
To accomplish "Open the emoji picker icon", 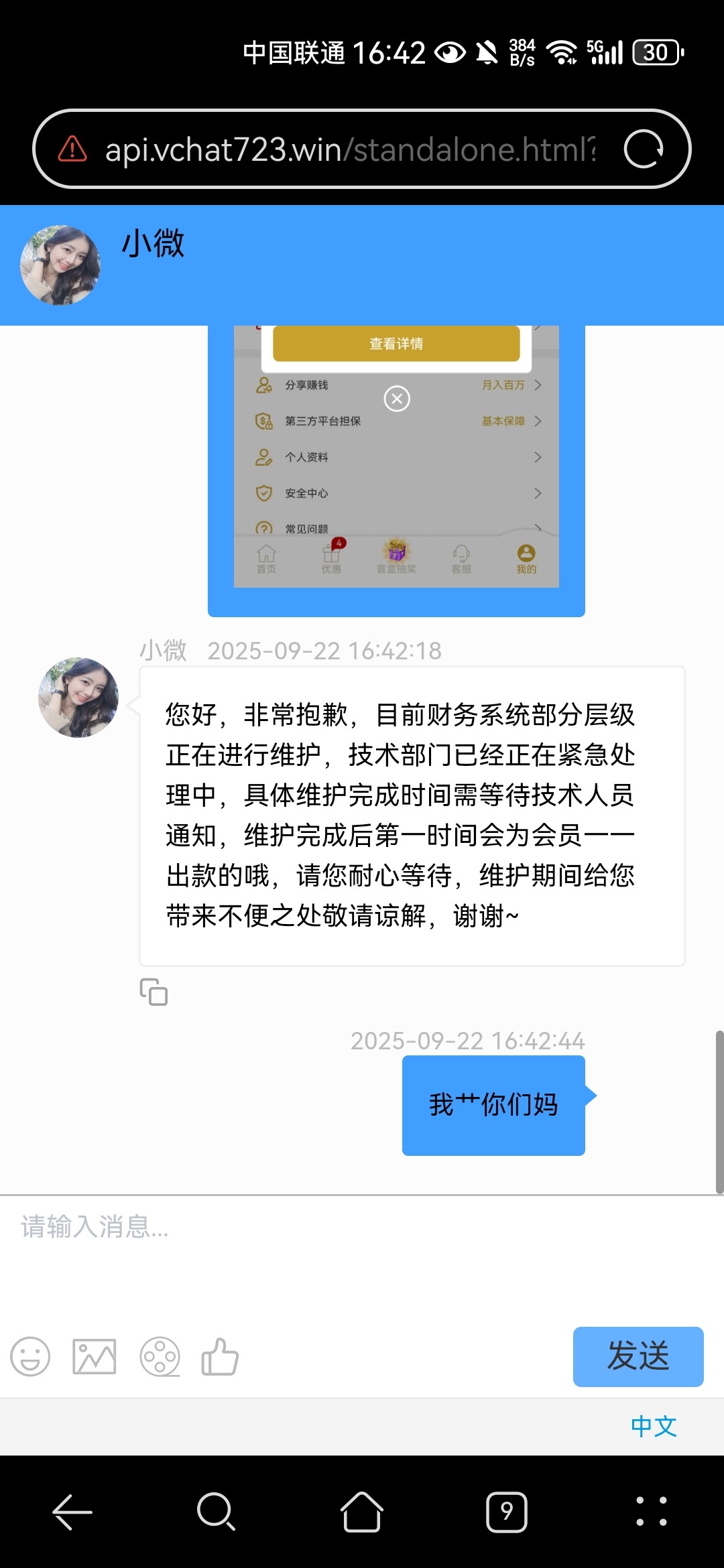I will coord(29,1358).
